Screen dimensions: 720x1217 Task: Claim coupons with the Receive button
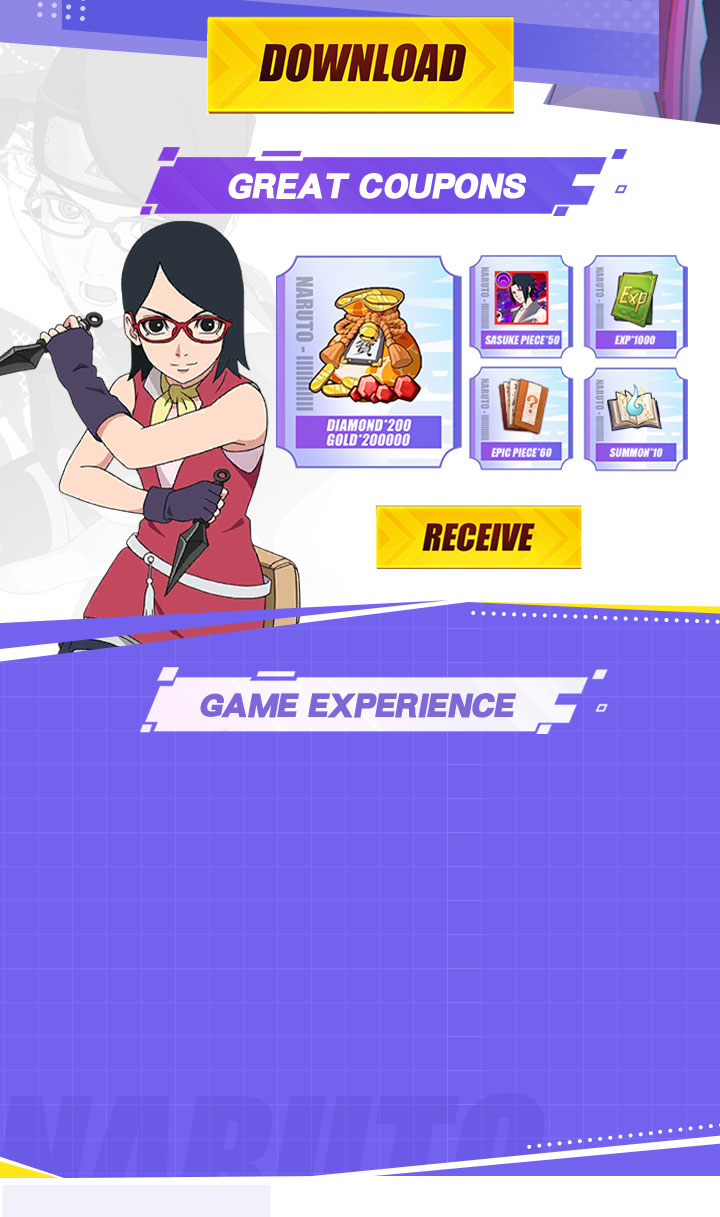click(x=478, y=537)
